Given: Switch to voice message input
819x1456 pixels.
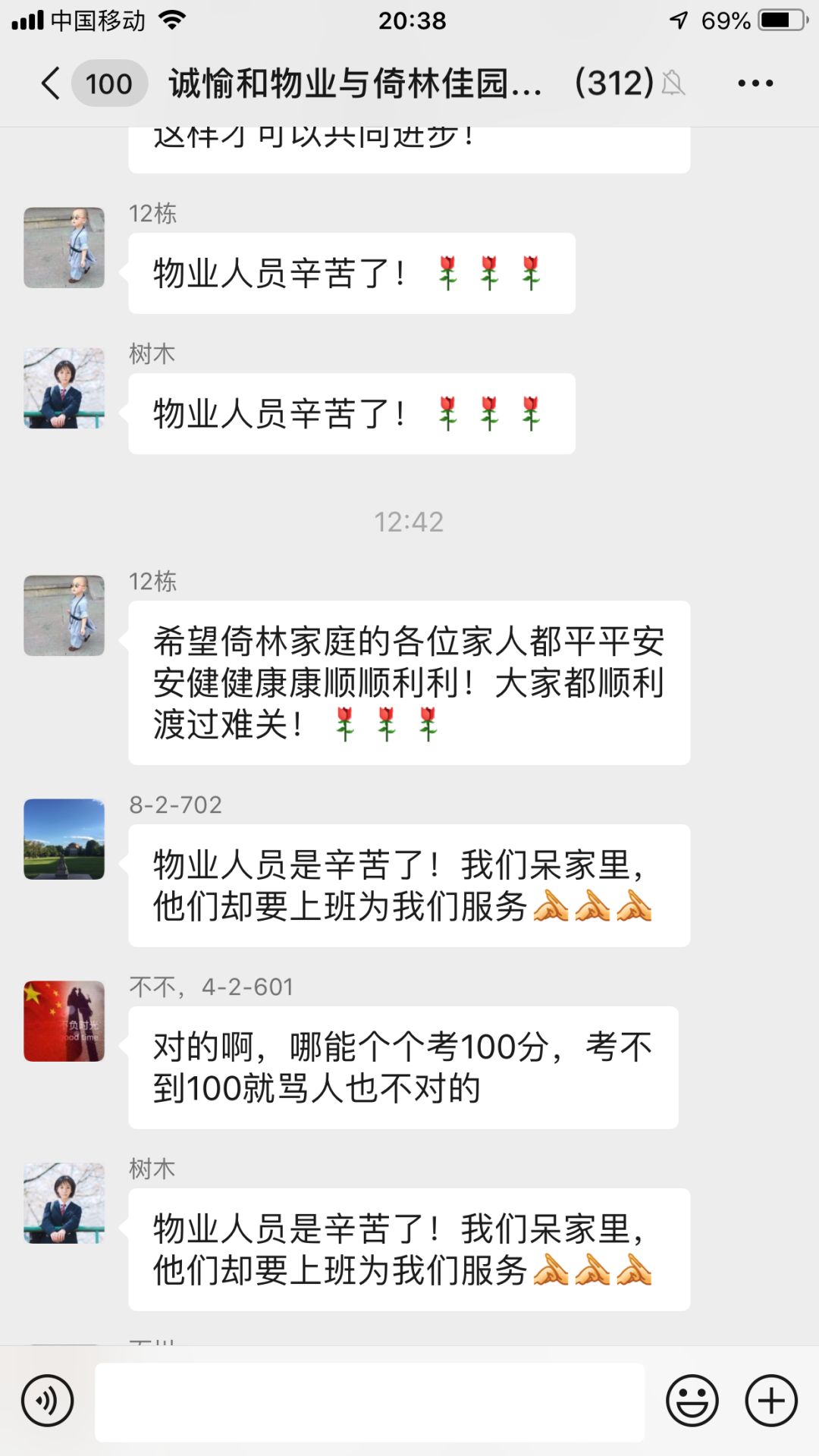Looking at the screenshot, I should point(48,1401).
